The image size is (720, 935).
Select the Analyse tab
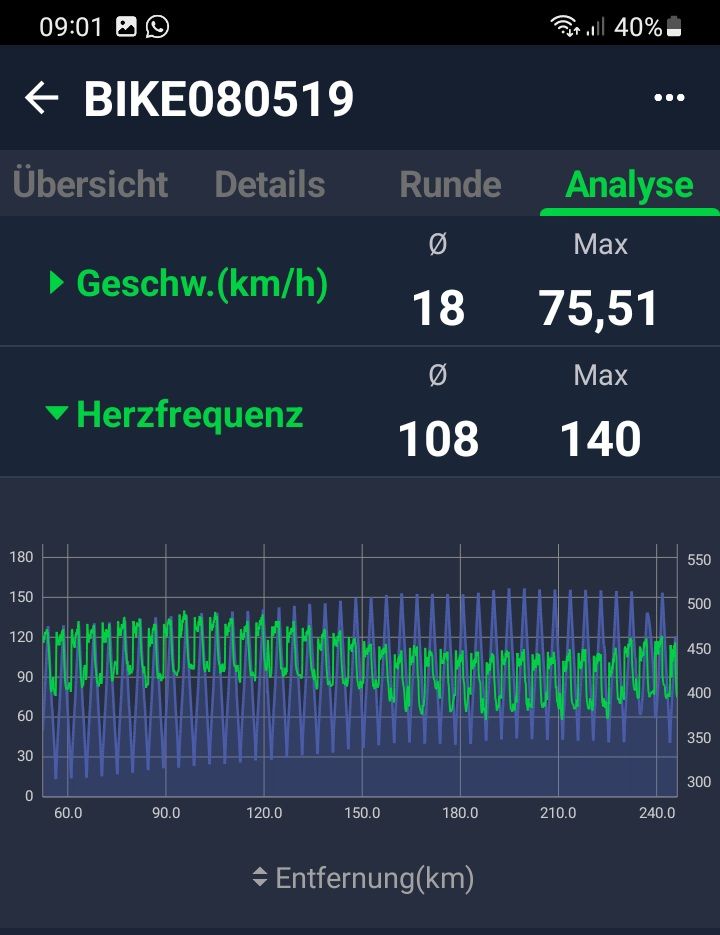point(629,185)
